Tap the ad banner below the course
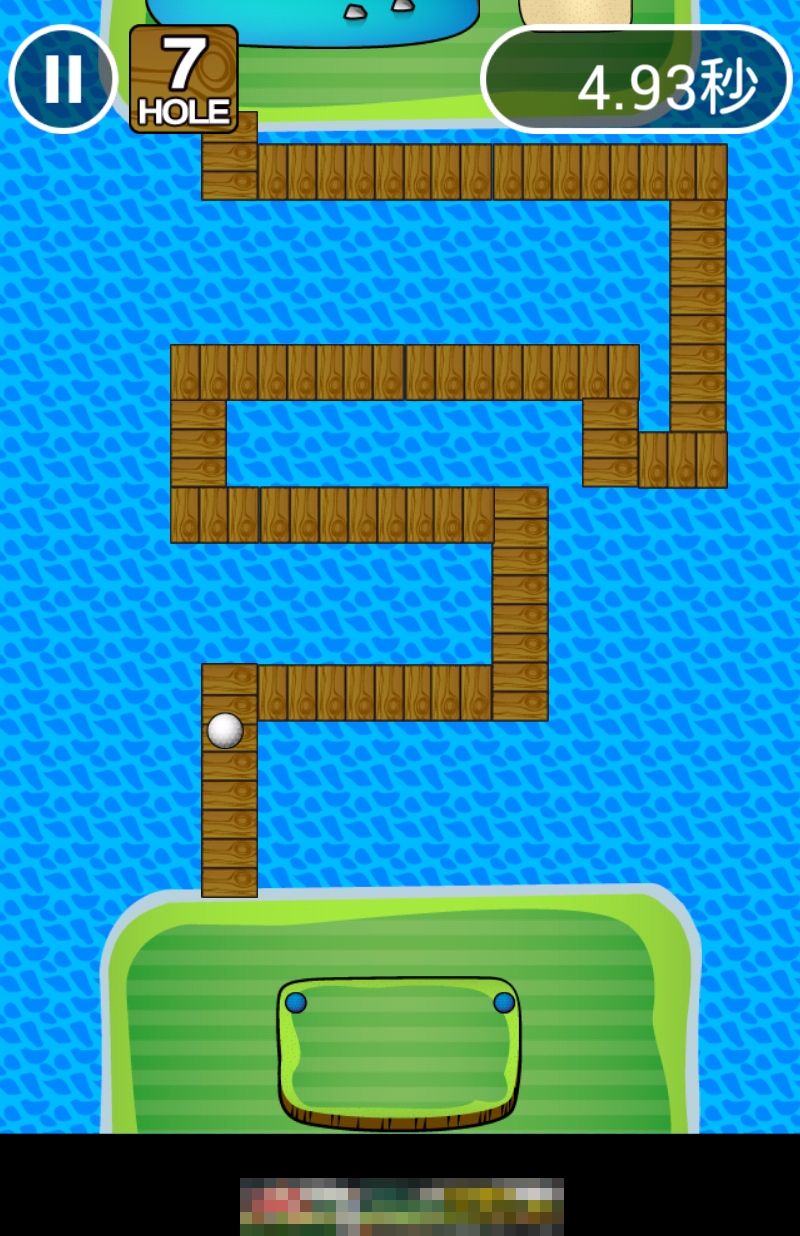Viewport: 800px width, 1236px height. point(401,1206)
